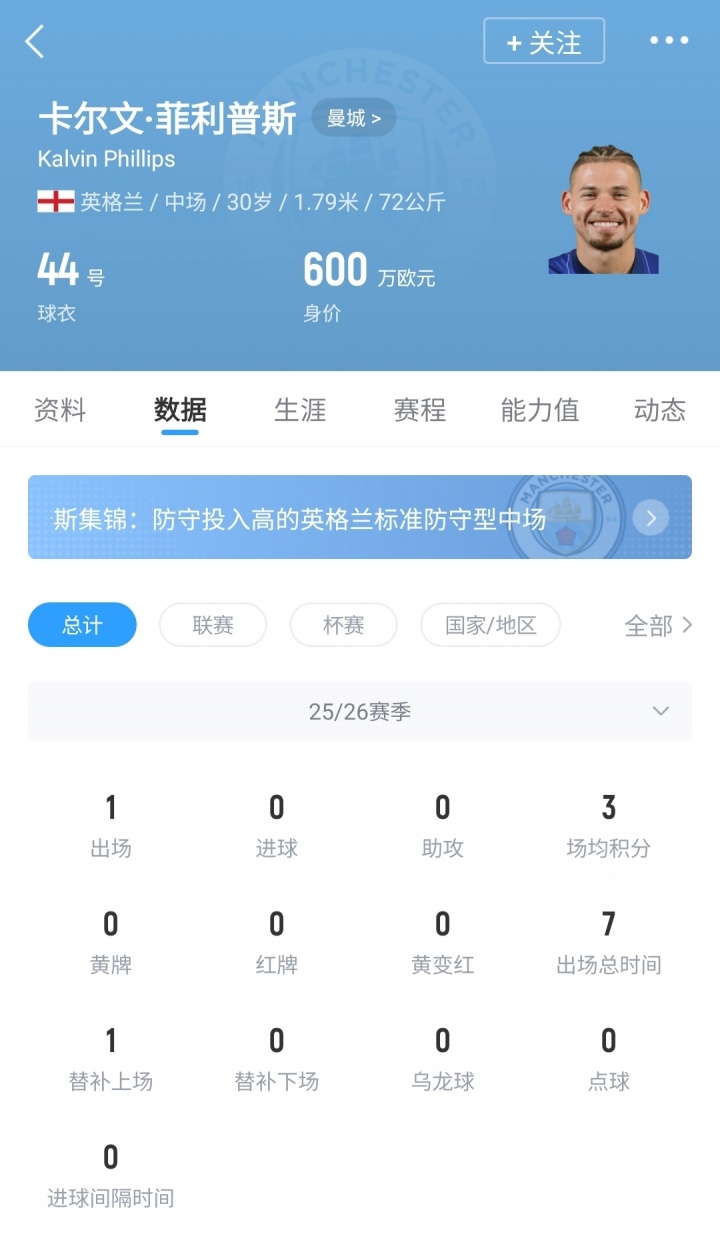Select the 总计 filter chip
720x1244 pixels.
[82, 625]
